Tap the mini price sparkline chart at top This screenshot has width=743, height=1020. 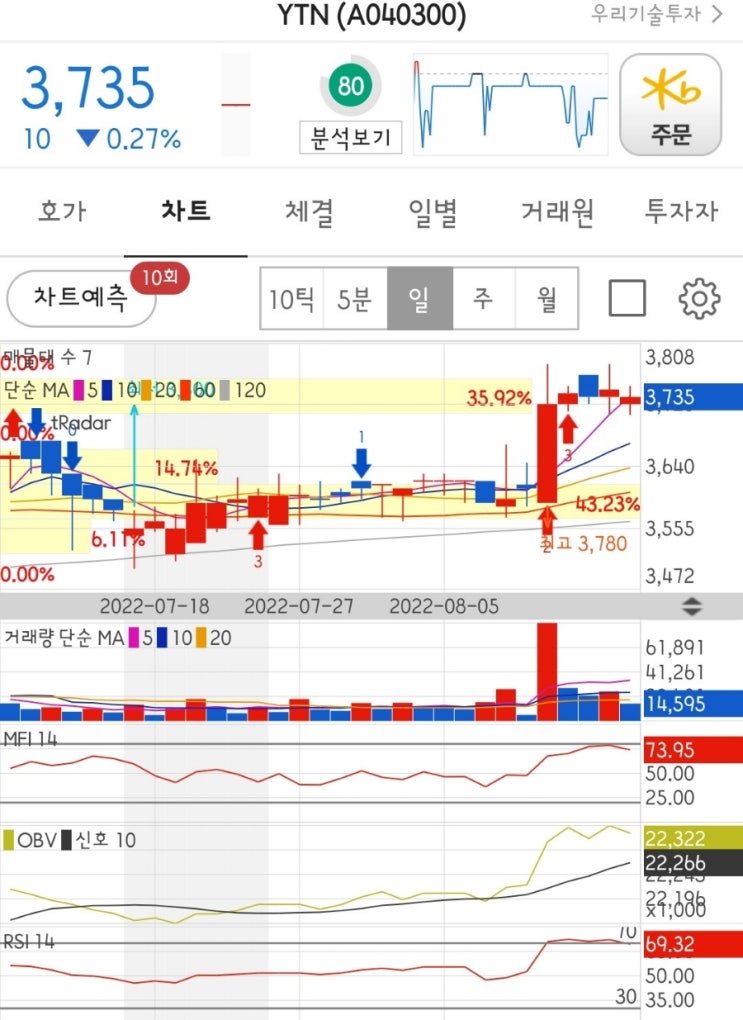(509, 102)
